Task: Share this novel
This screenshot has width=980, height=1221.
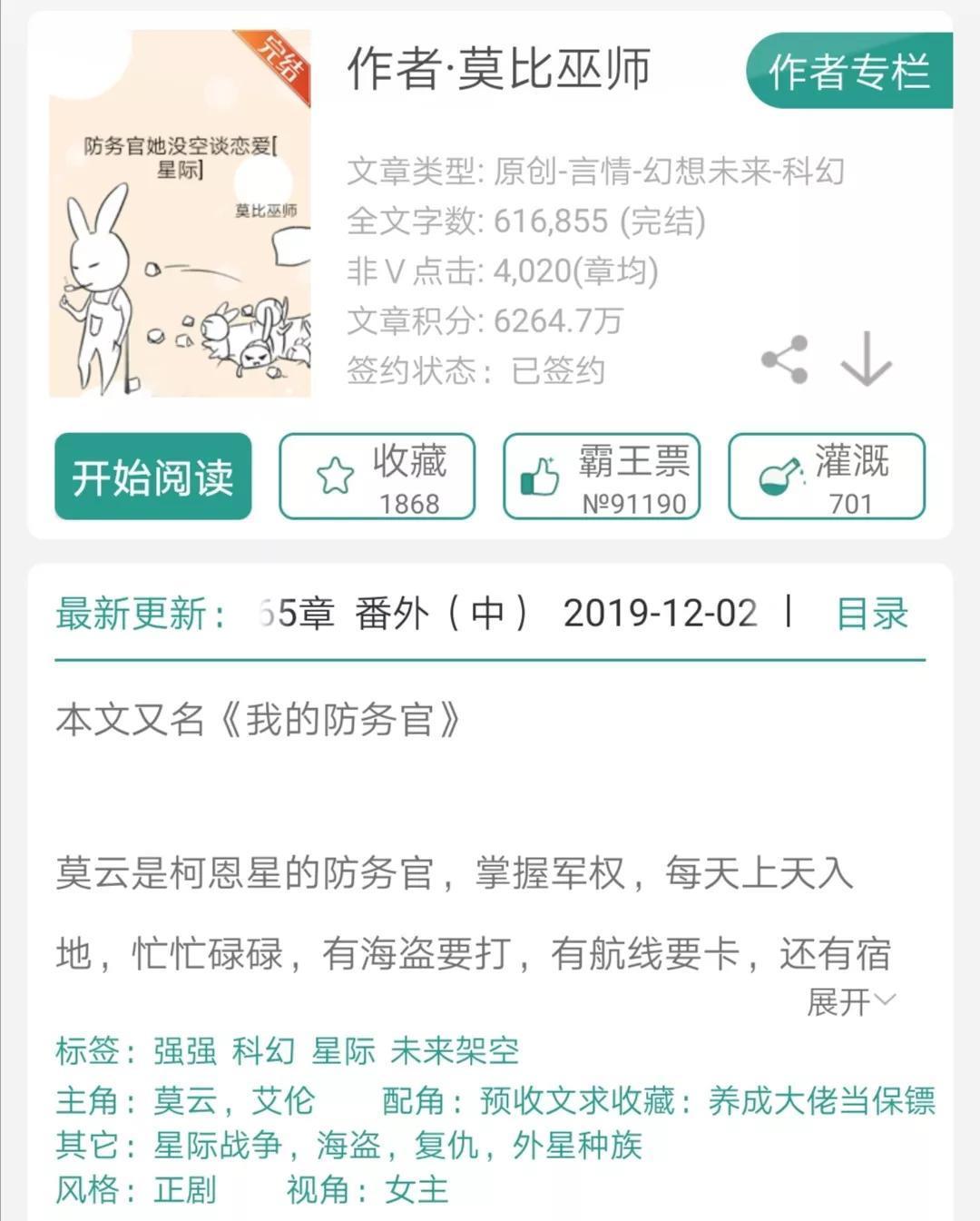Action: pyautogui.click(x=785, y=359)
